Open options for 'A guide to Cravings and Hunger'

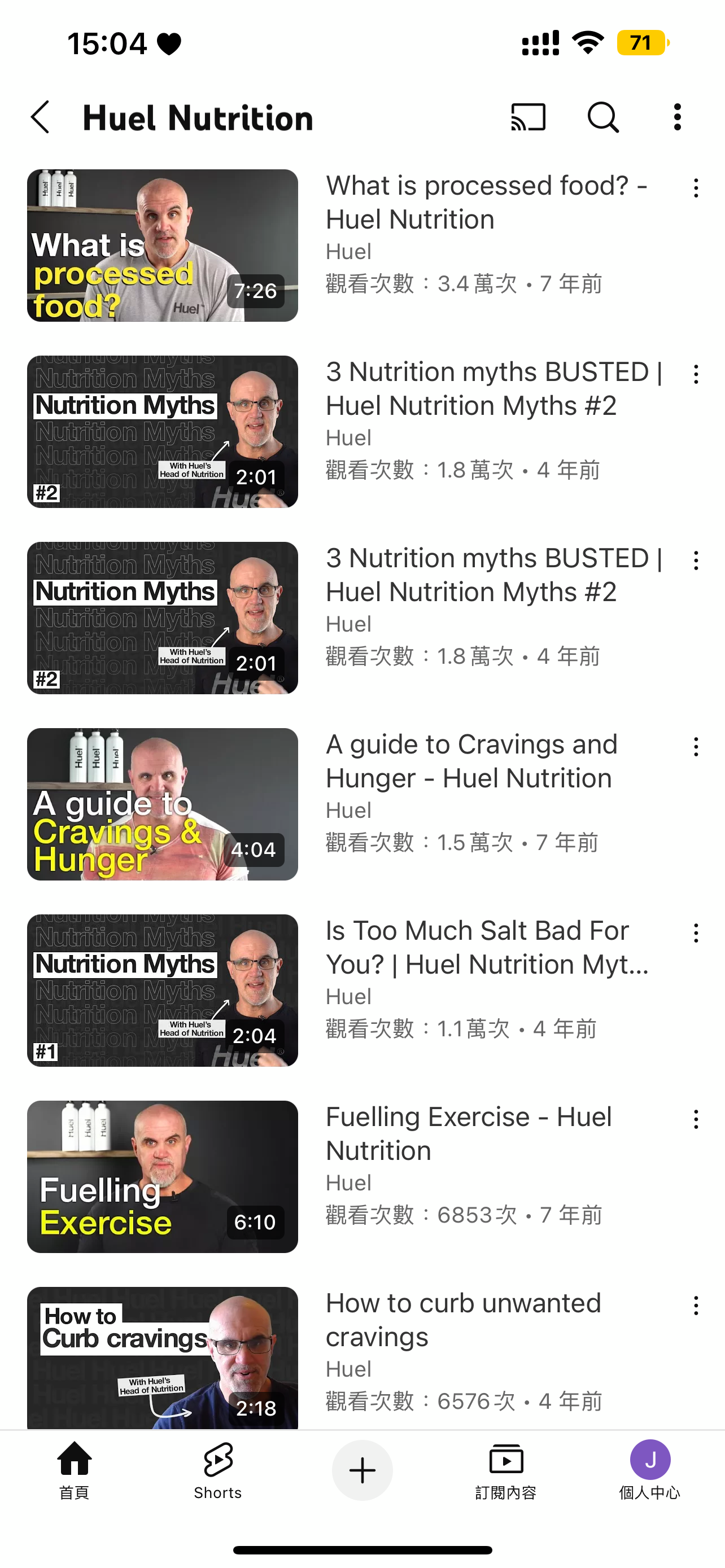(x=696, y=747)
